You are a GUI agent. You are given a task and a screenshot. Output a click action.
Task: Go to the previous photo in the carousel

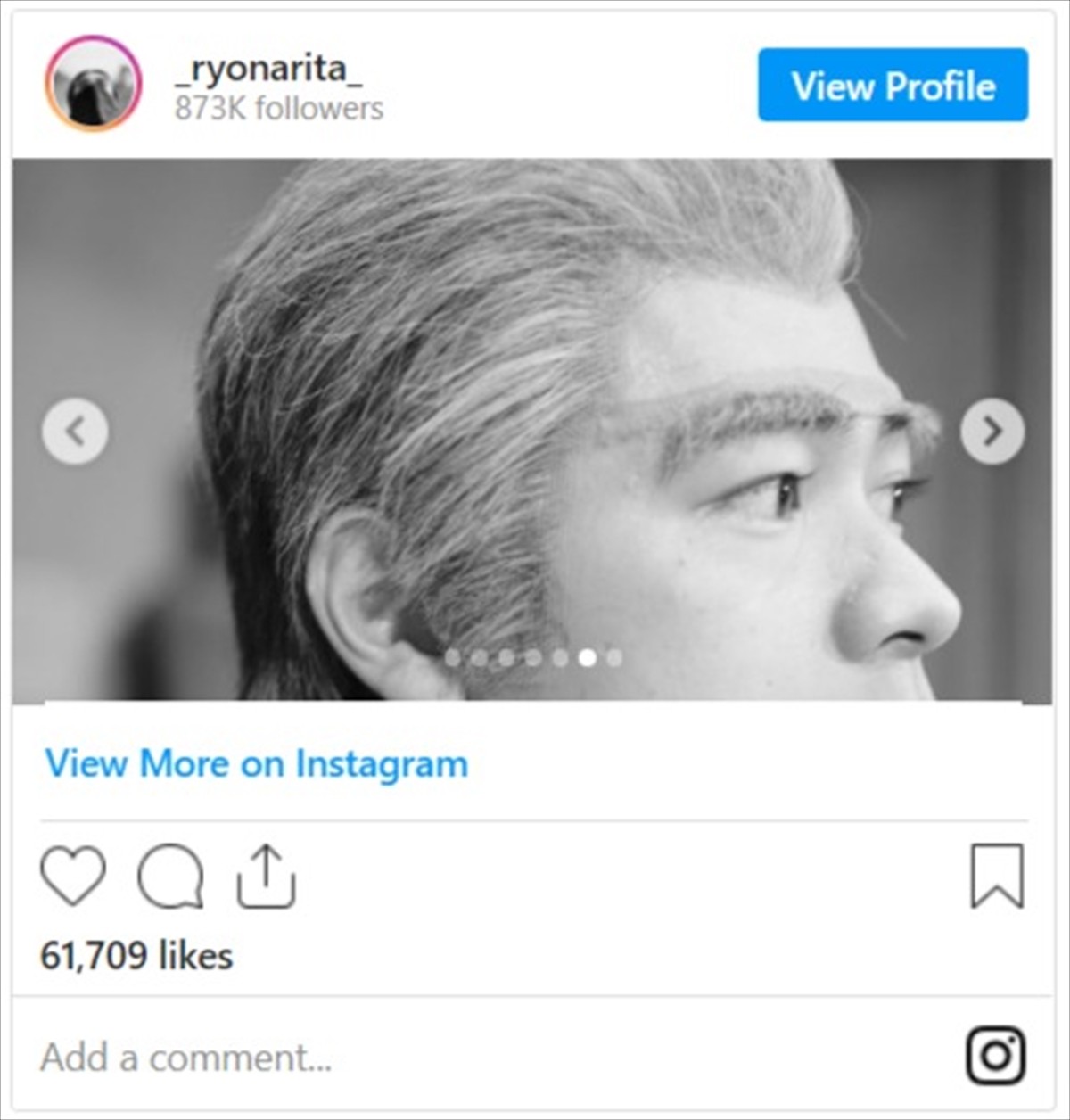(75, 432)
